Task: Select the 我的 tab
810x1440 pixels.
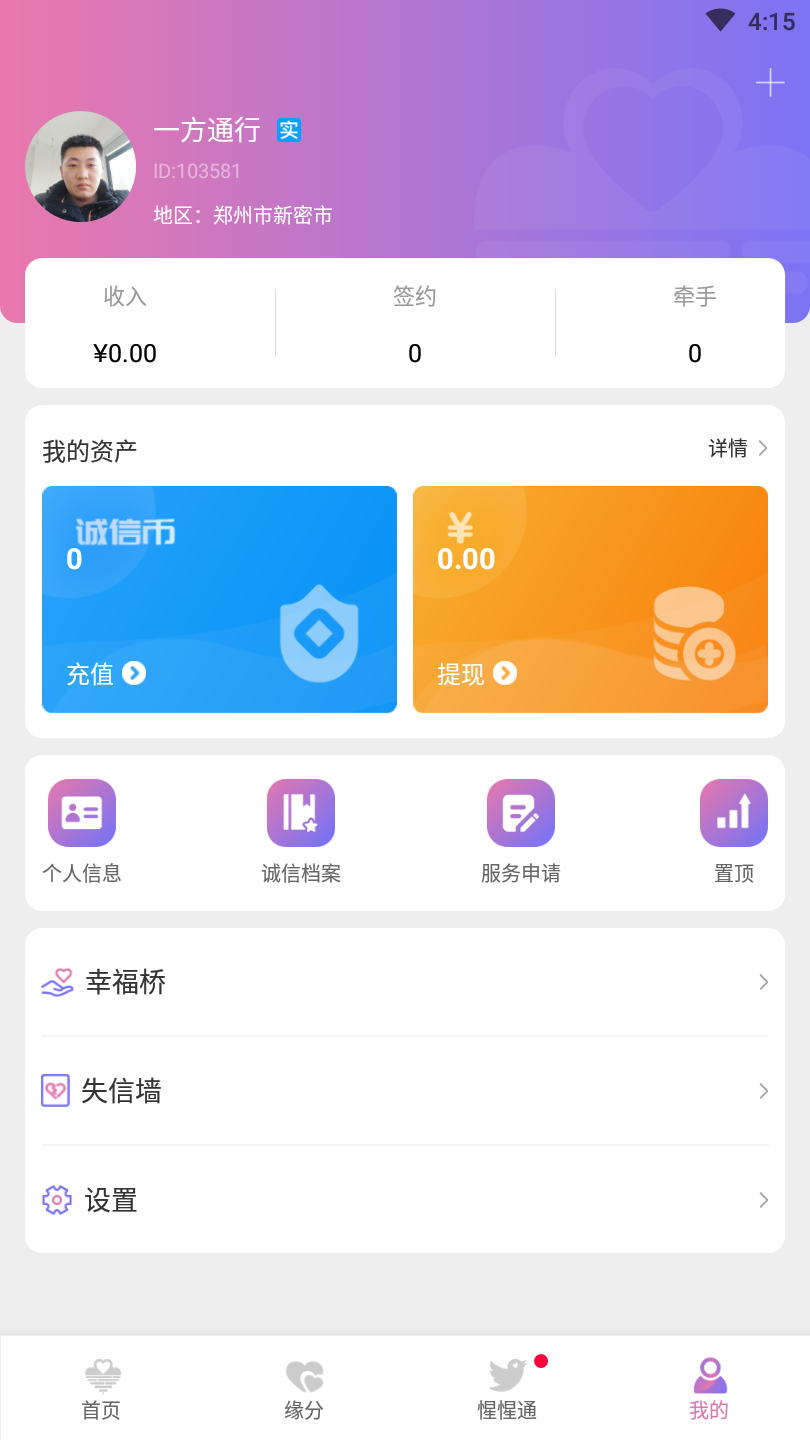Action: point(709,1390)
